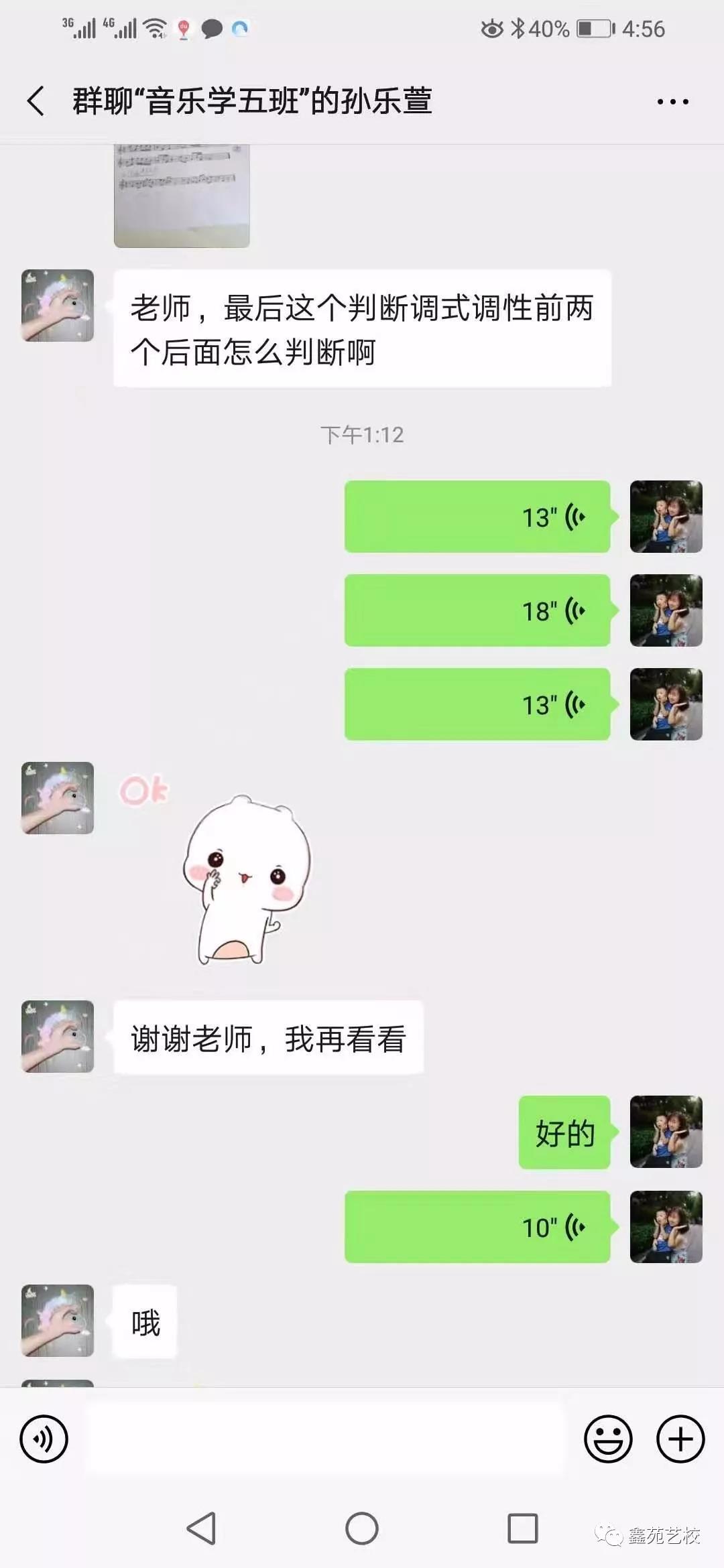Play the 18" voice message
Image resolution: width=724 pixels, height=1568 pixels.
477,610
